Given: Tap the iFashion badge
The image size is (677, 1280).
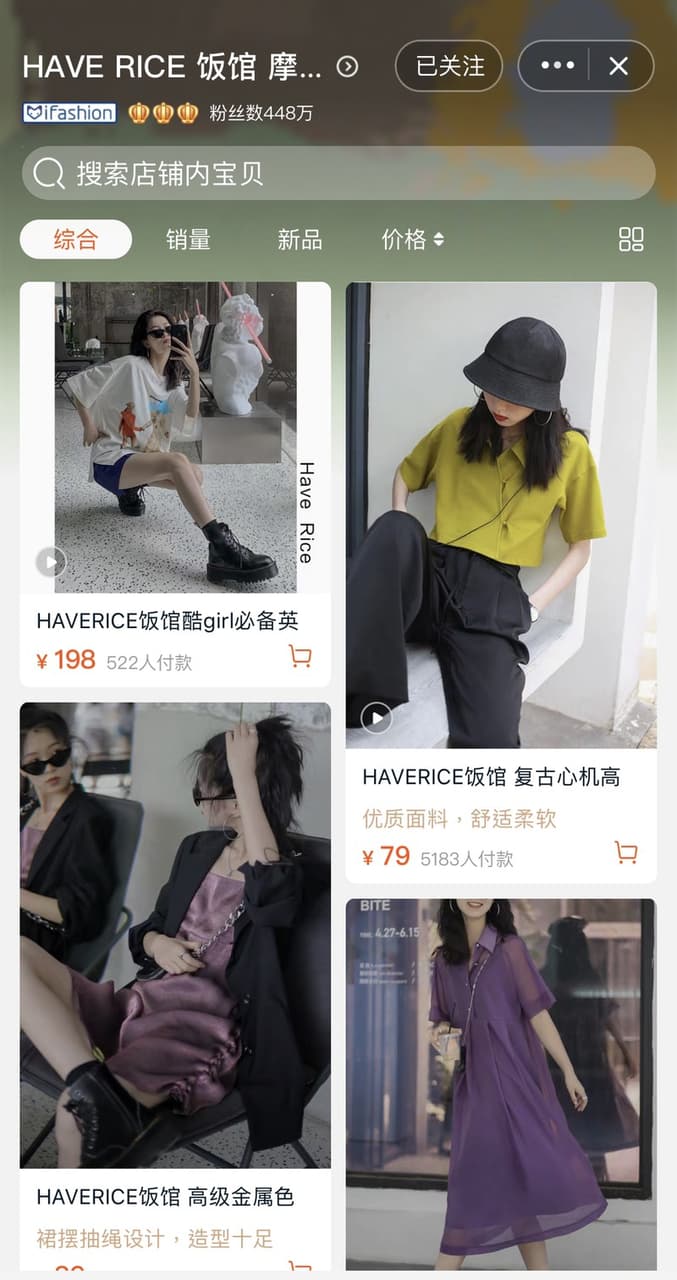Looking at the screenshot, I should [x=69, y=113].
